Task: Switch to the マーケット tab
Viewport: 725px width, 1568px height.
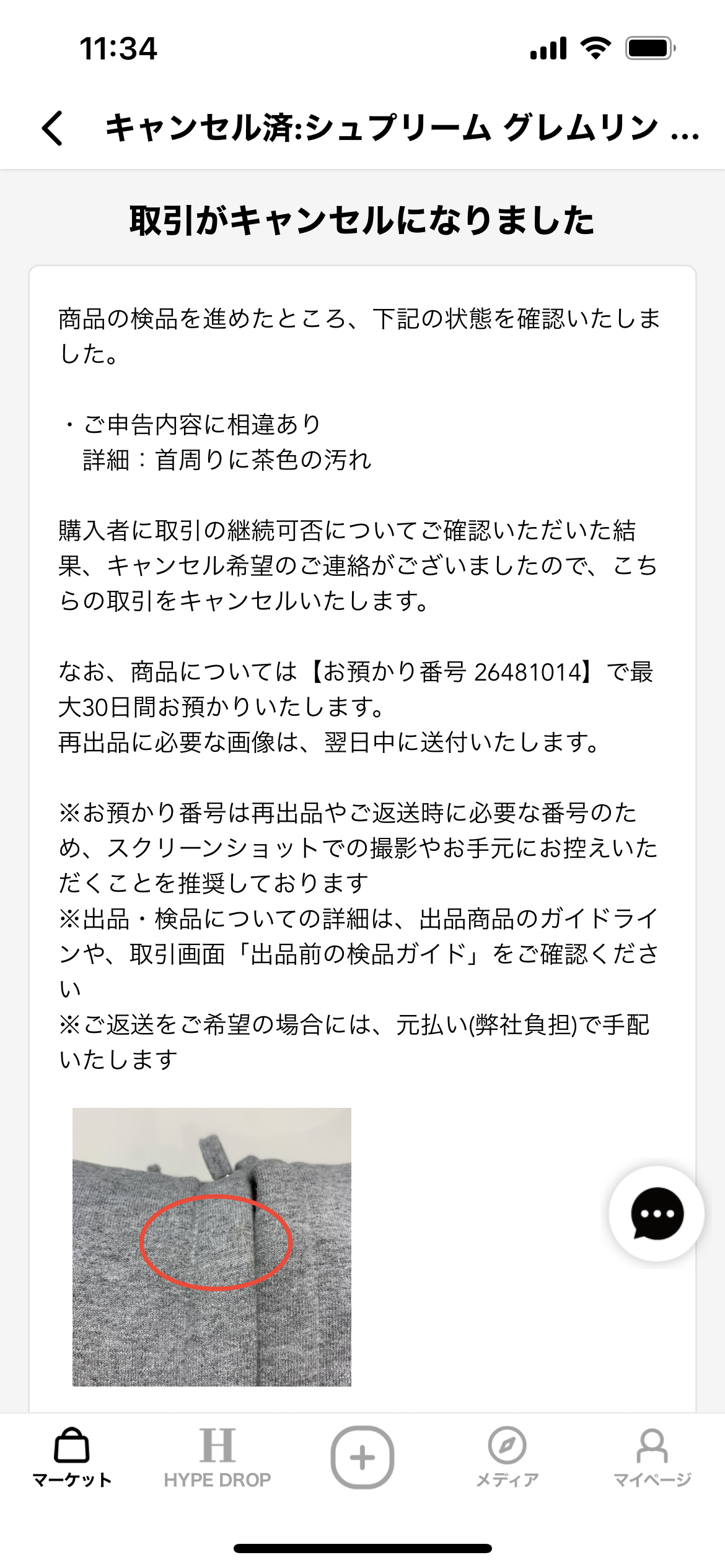Action: [x=72, y=1458]
